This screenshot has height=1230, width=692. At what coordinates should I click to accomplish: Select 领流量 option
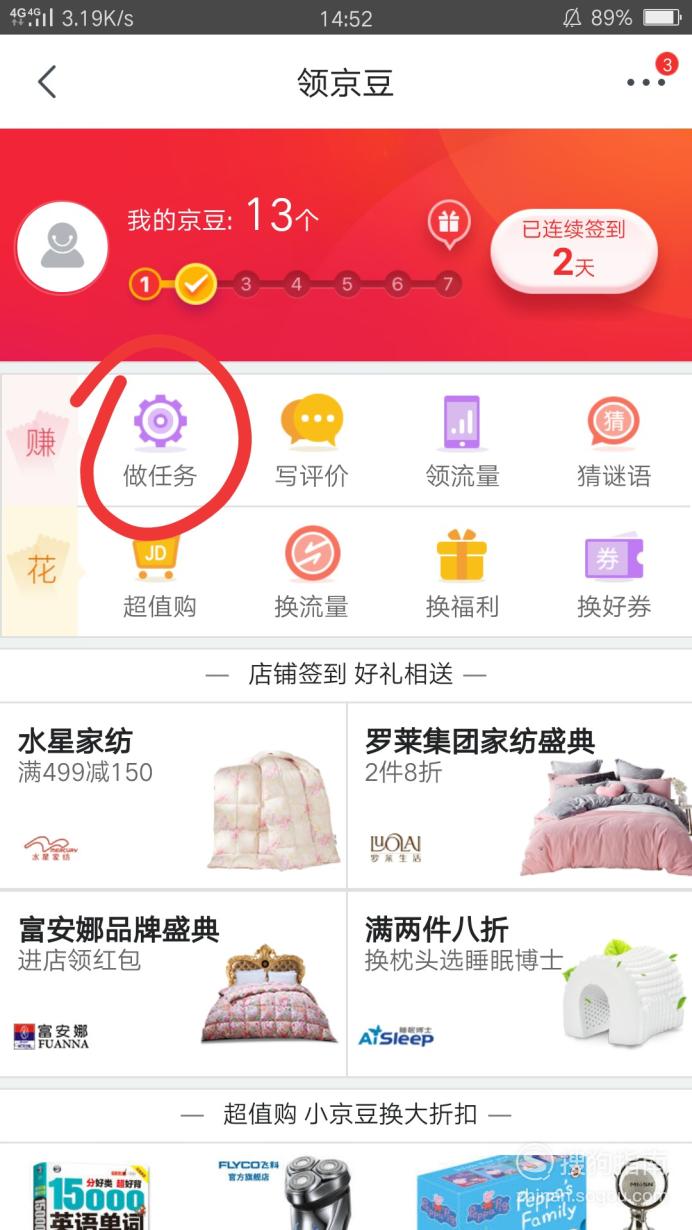[x=462, y=441]
